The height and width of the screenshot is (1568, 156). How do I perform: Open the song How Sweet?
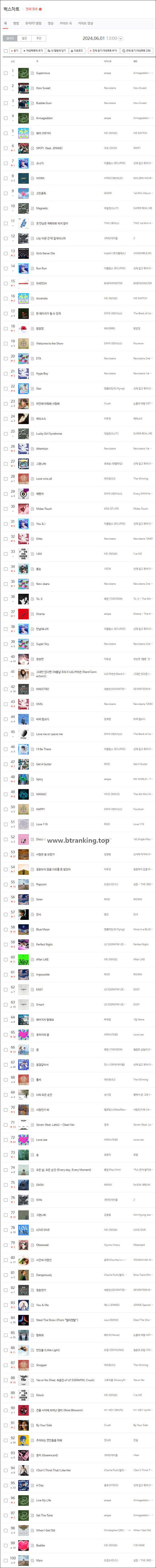coord(43,88)
